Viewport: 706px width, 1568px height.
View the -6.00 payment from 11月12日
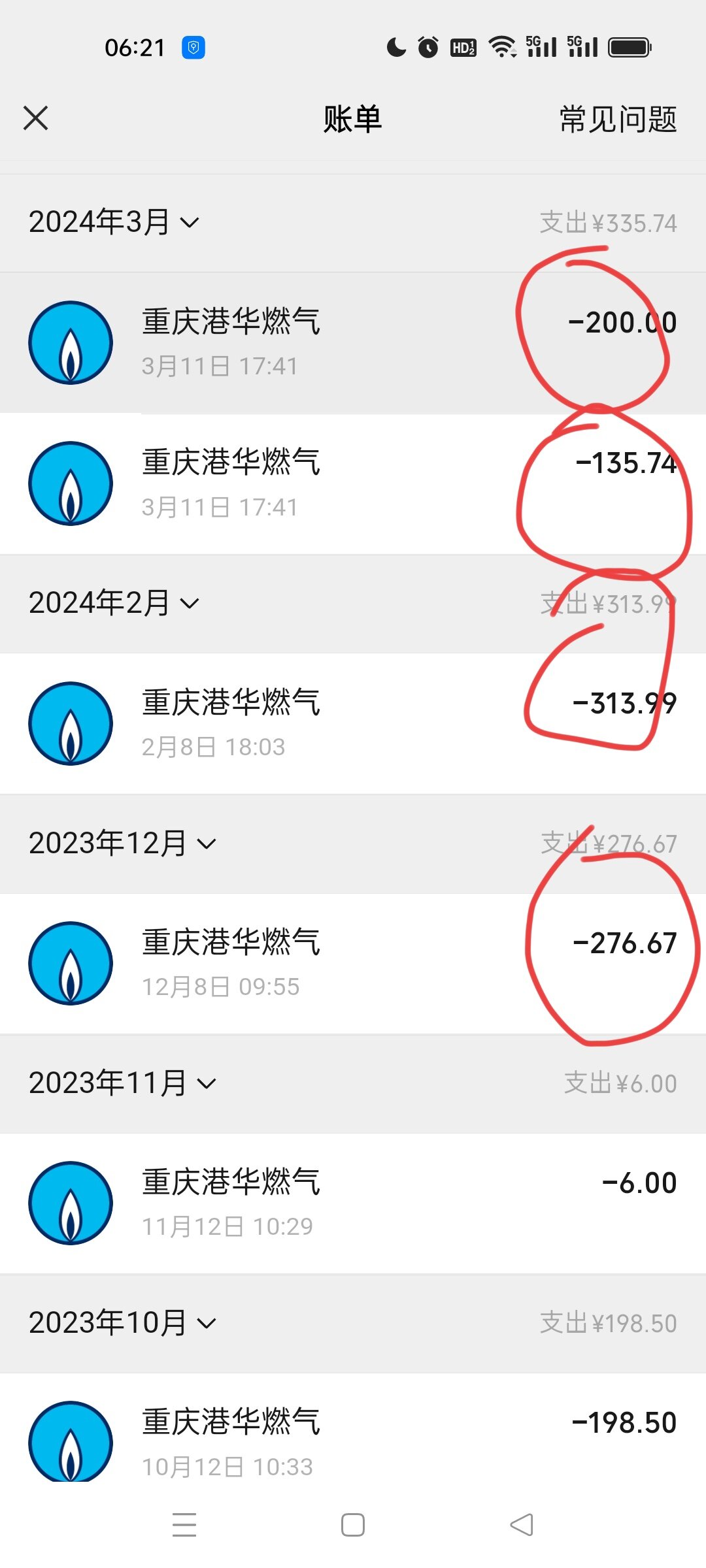[x=353, y=1203]
